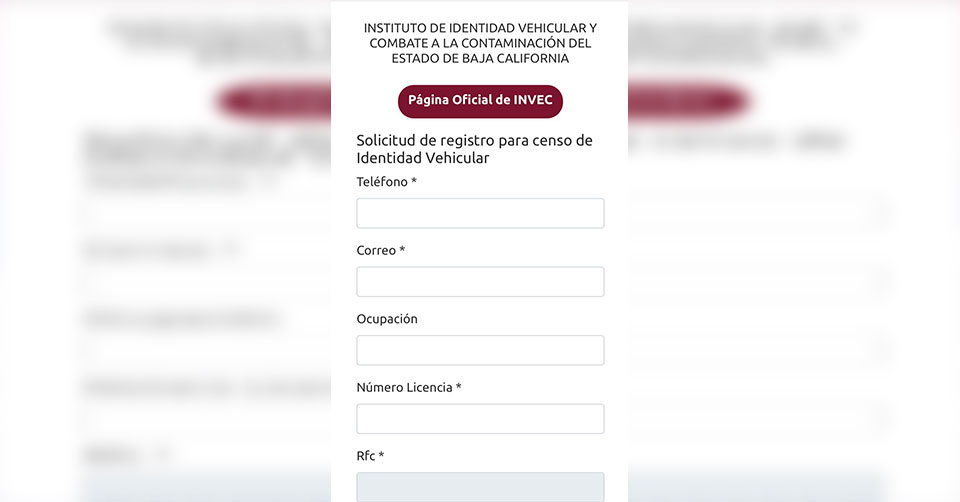Open Página Oficial de INVEC button
Image resolution: width=960 pixels, height=502 pixels.
[x=480, y=101]
